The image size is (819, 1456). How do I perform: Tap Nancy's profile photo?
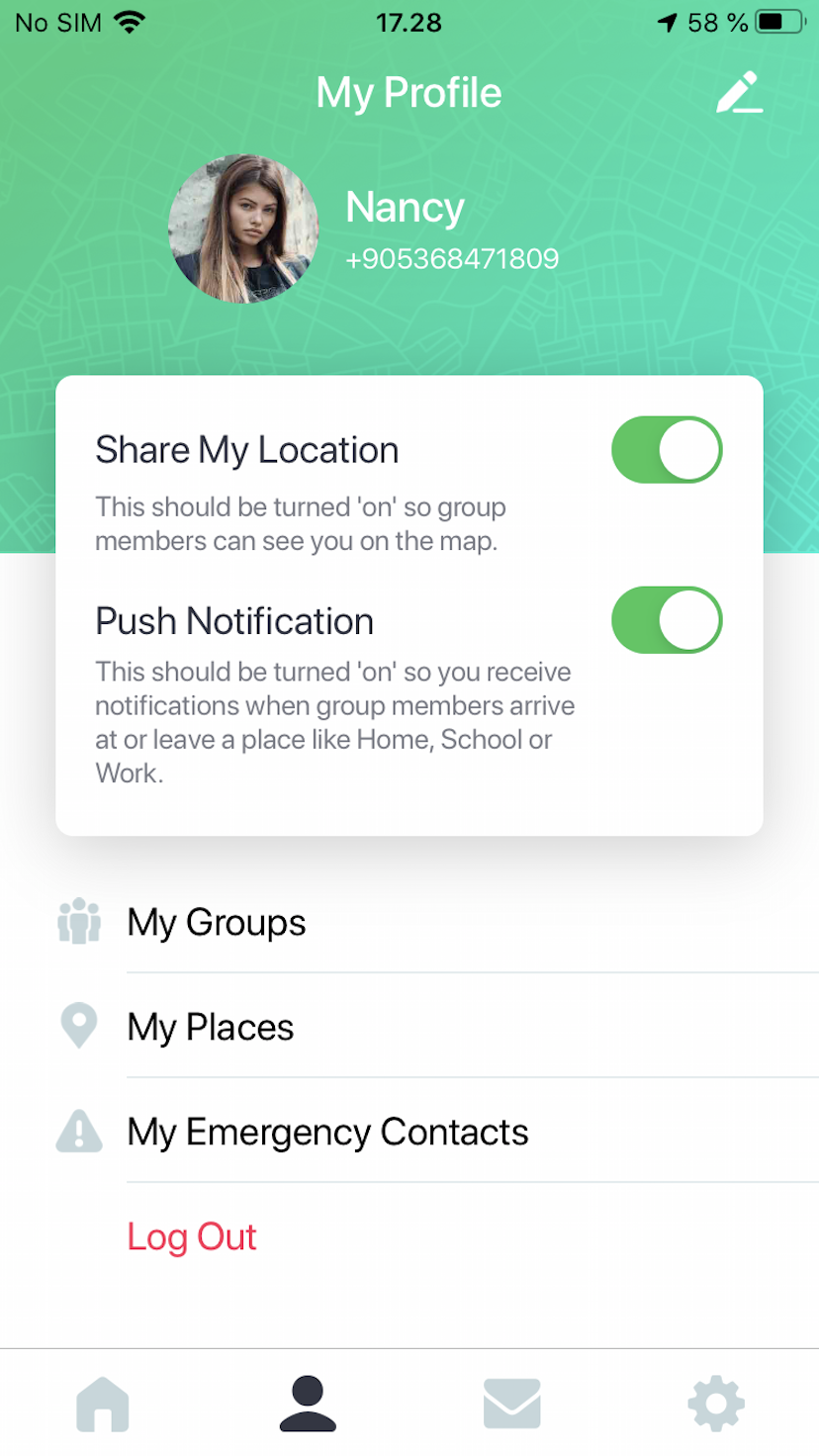click(x=243, y=228)
